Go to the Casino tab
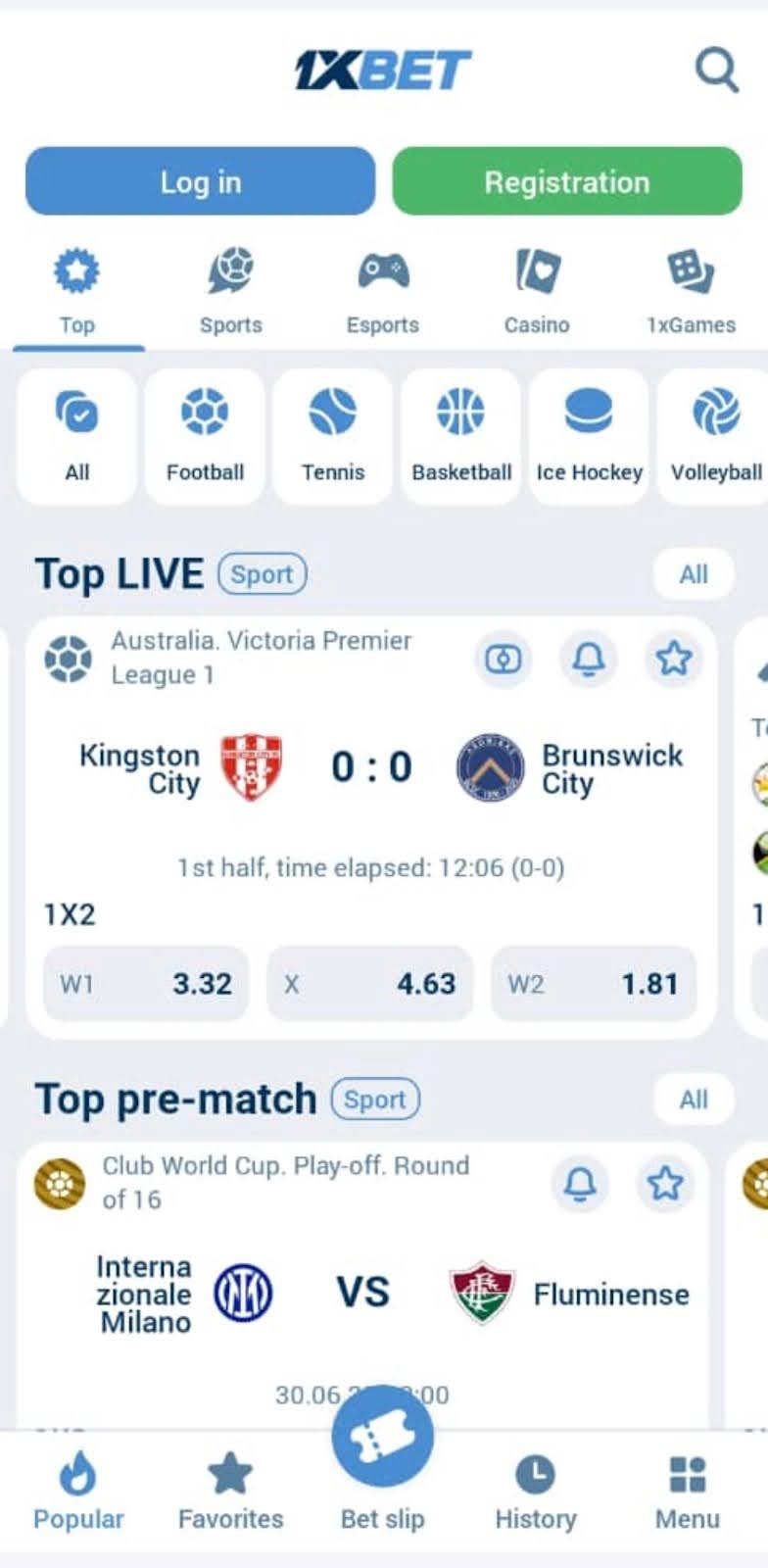This screenshot has width=768, height=1568. tap(537, 291)
